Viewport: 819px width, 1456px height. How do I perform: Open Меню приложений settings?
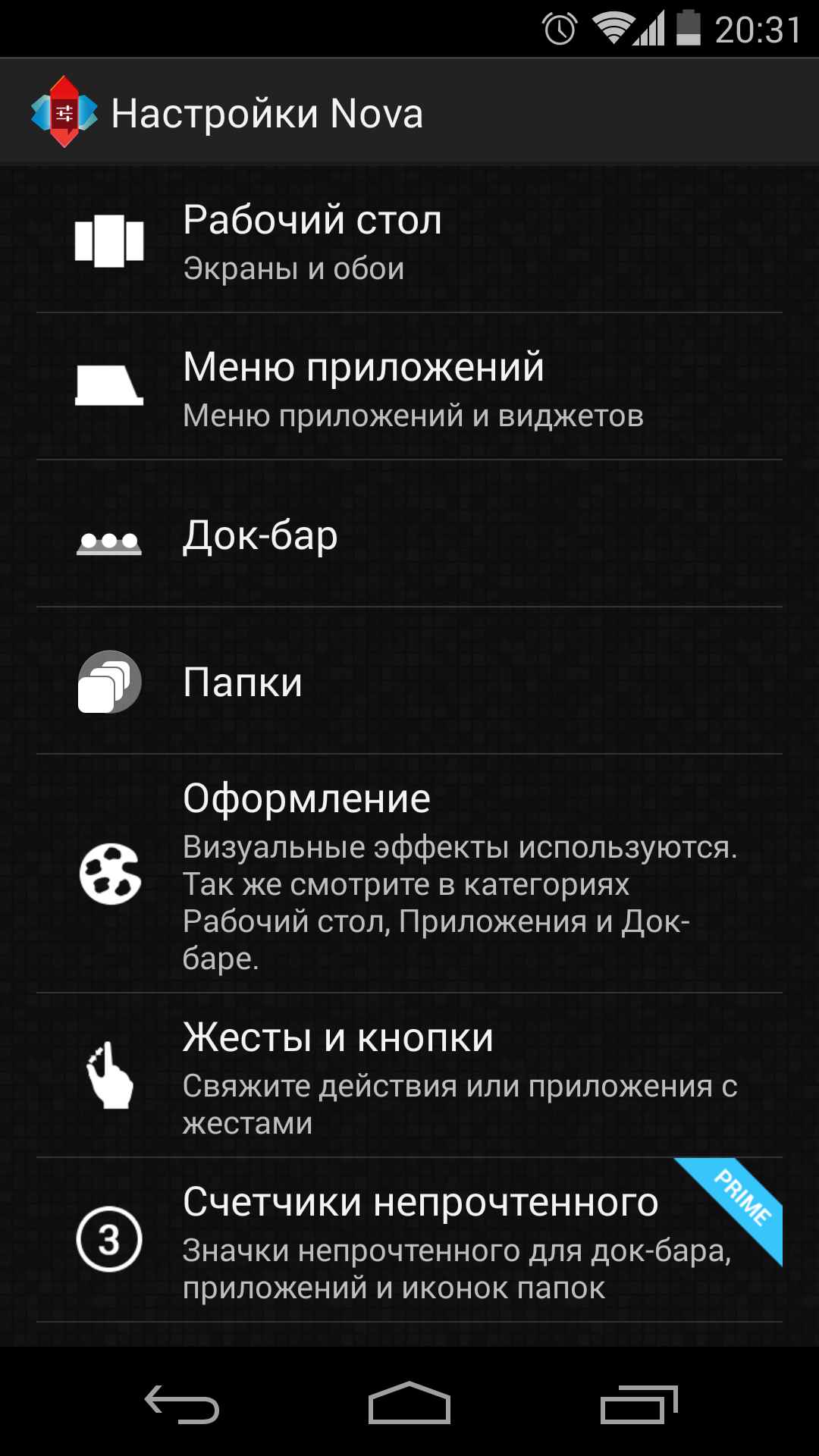tap(409, 387)
